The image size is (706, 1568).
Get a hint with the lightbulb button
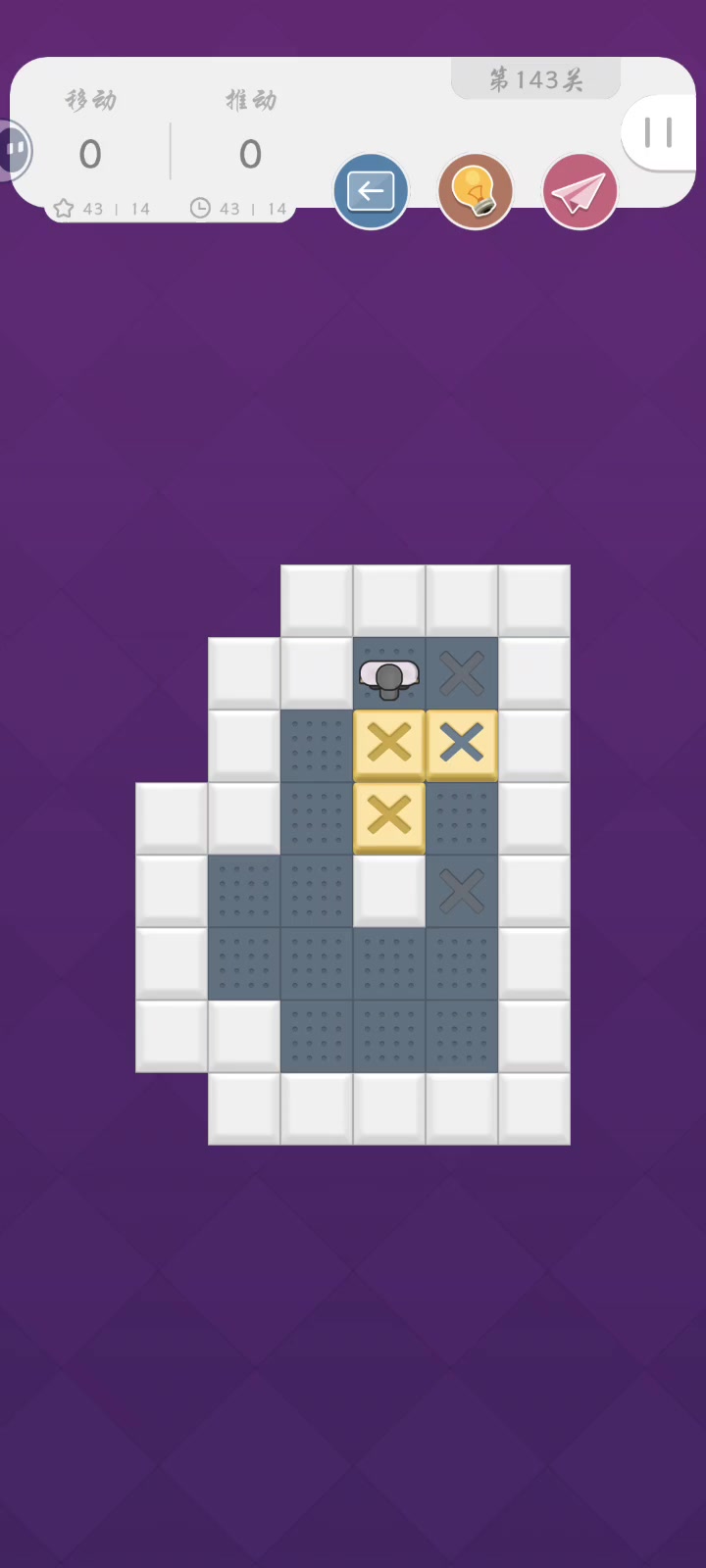[476, 191]
